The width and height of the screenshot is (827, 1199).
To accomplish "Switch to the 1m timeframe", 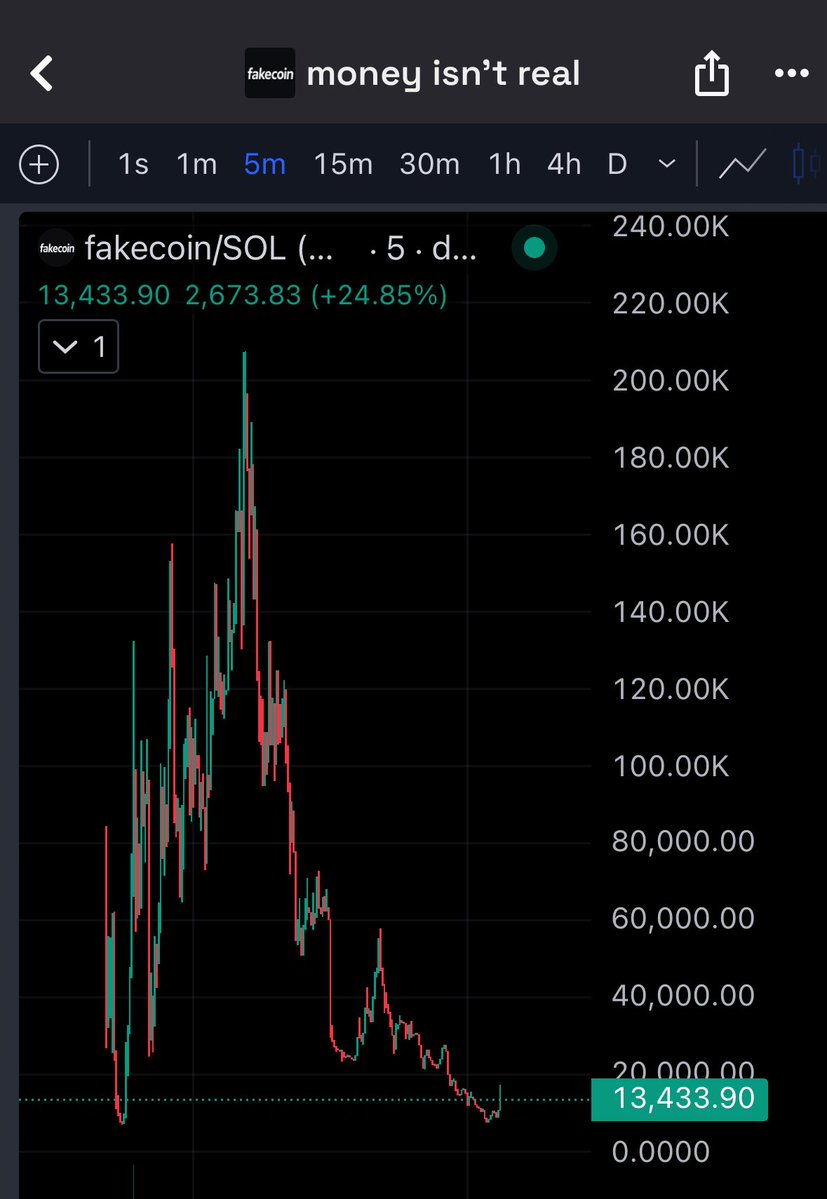I will tap(197, 164).
